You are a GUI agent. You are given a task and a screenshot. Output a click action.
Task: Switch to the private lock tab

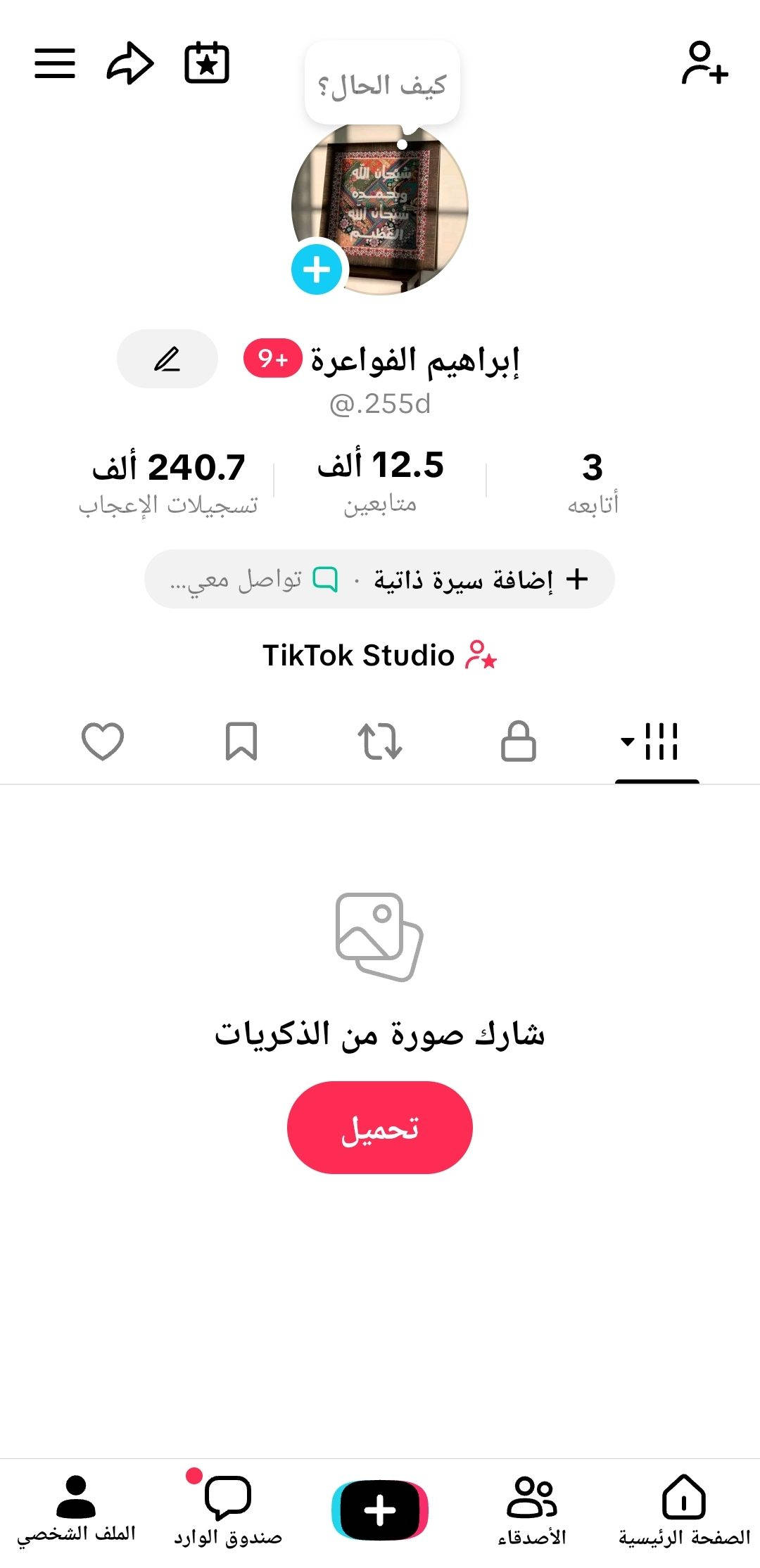(x=519, y=741)
